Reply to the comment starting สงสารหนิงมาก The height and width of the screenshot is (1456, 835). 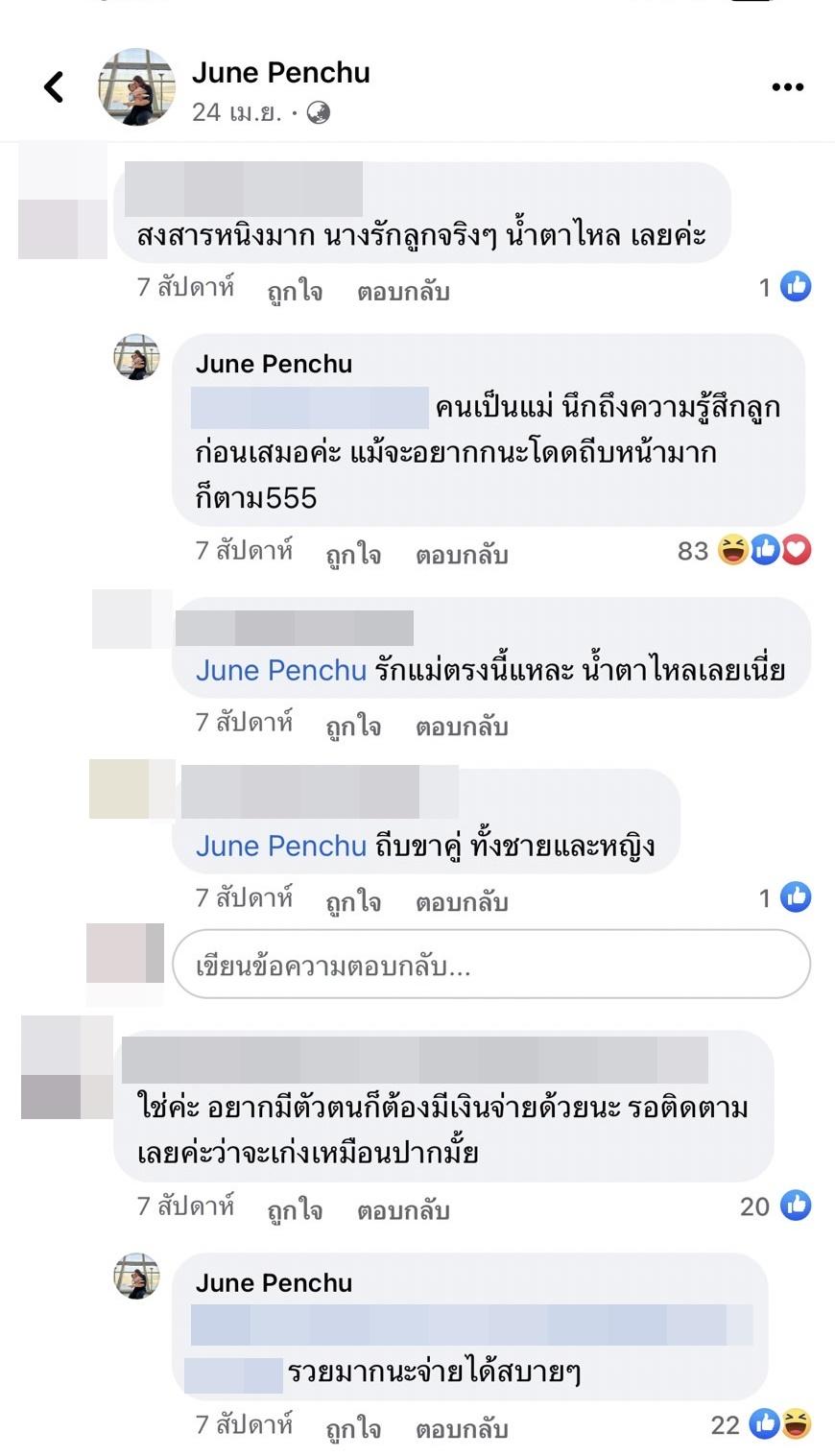click(x=403, y=291)
